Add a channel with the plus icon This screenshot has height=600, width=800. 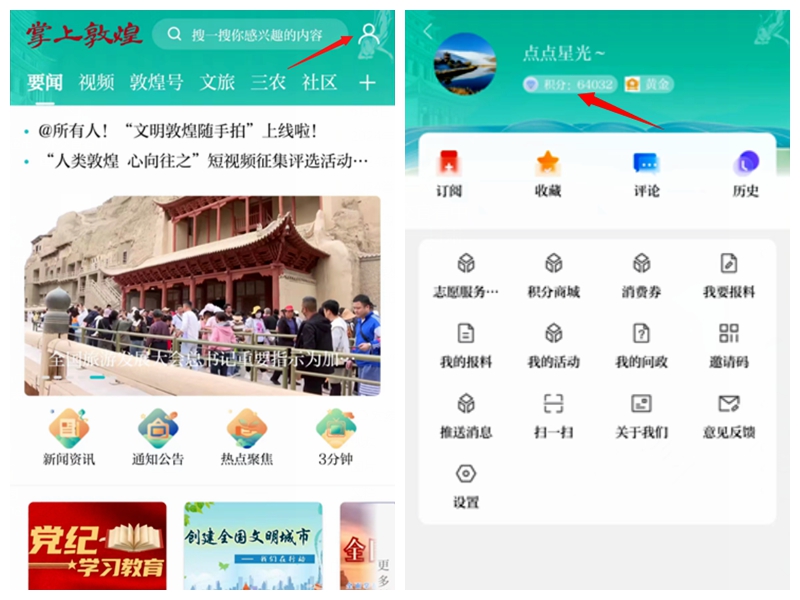click(x=368, y=83)
